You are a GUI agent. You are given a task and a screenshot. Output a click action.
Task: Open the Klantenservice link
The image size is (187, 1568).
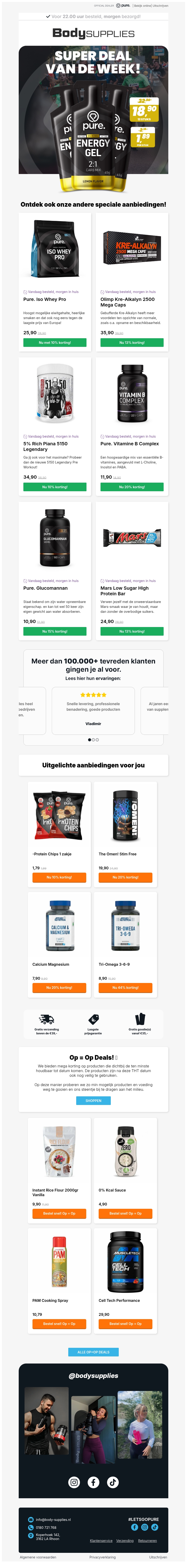[x=101, y=1541]
